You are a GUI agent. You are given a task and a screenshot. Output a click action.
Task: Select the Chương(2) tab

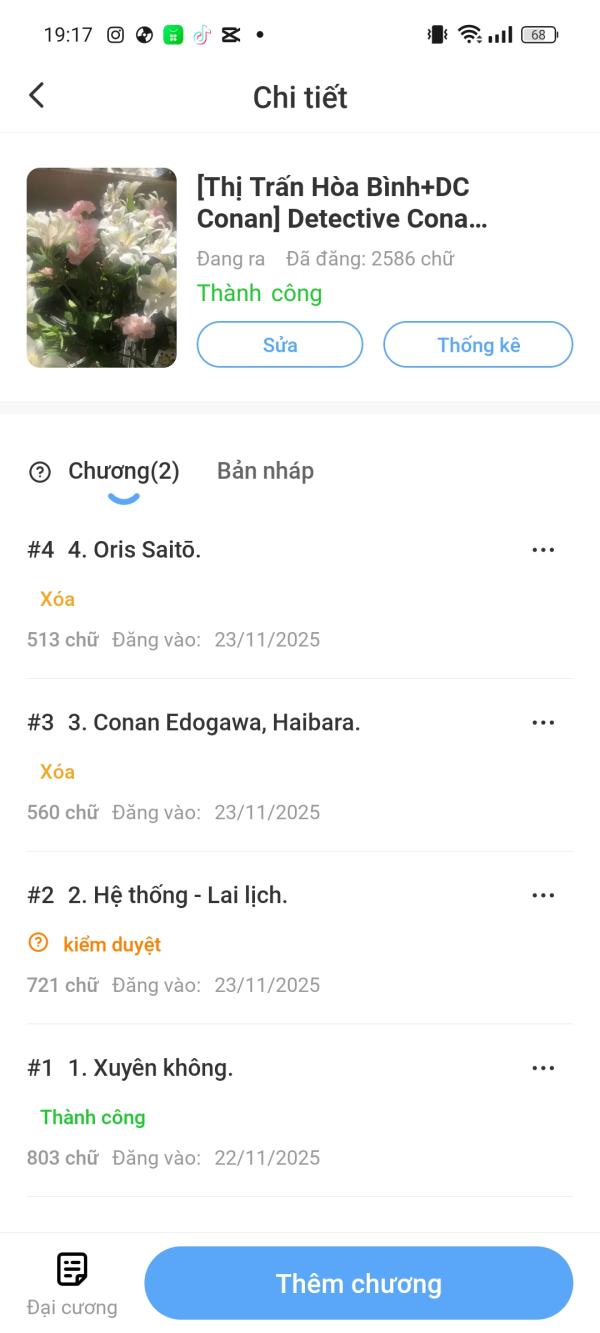[123, 472]
